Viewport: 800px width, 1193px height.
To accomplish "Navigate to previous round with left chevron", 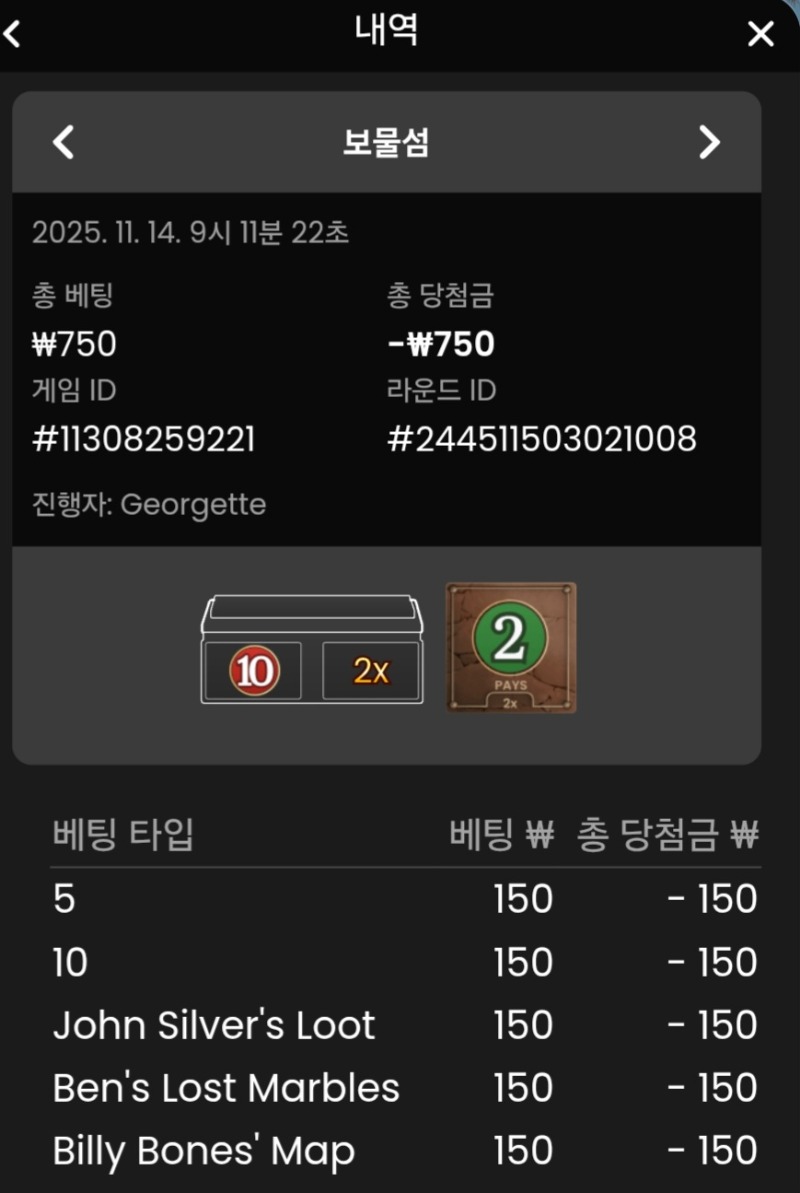I will click(x=62, y=142).
